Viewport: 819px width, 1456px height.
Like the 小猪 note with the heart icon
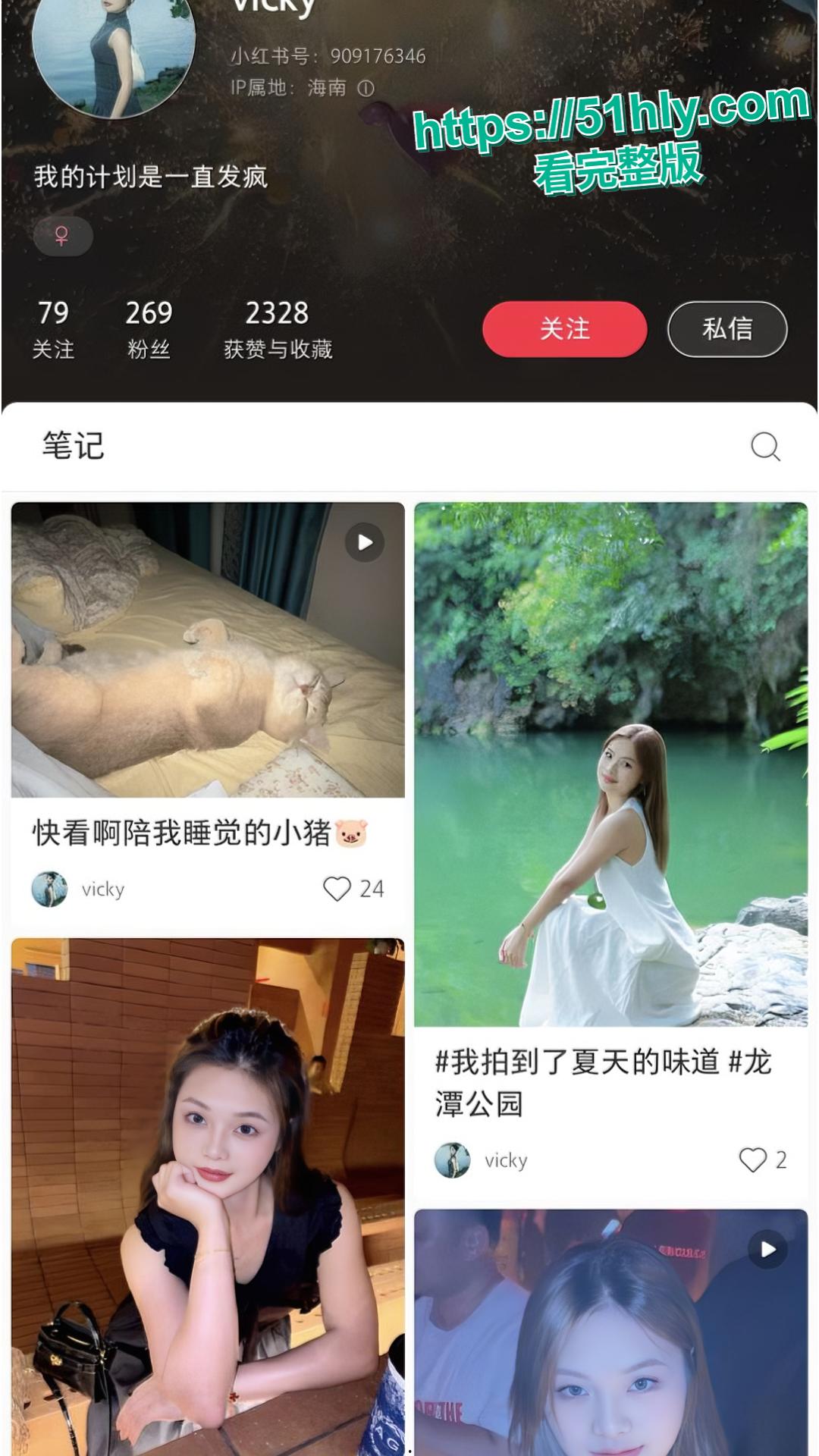(x=337, y=888)
